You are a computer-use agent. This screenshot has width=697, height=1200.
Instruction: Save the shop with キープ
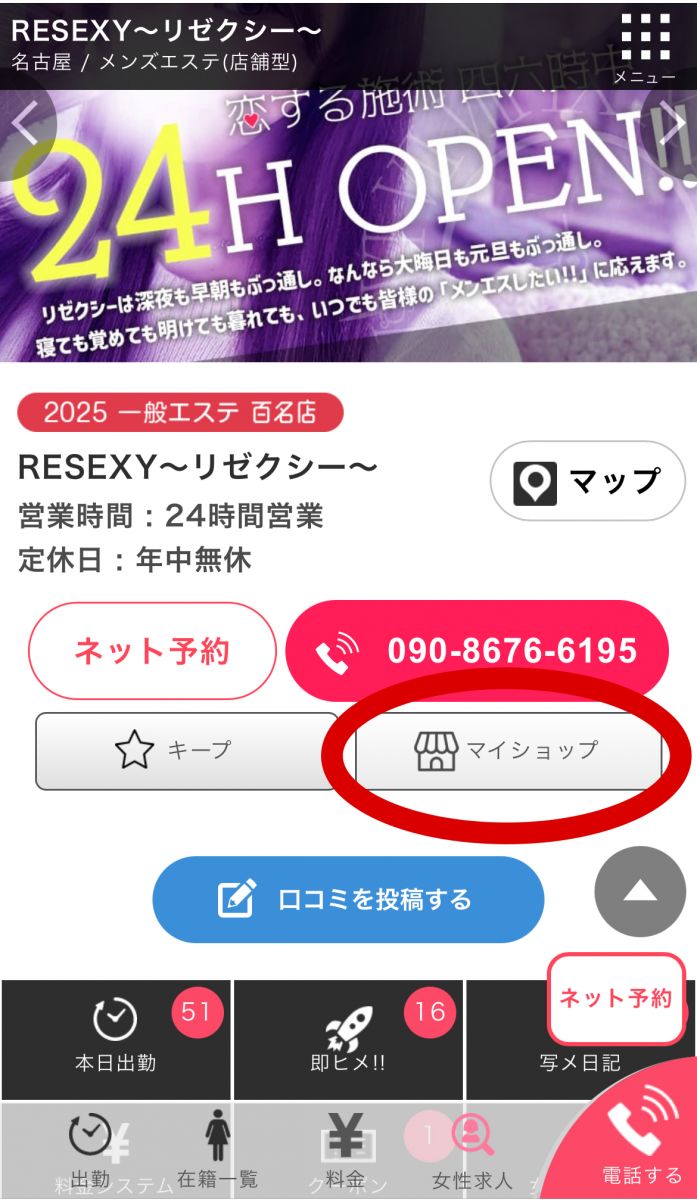187,750
